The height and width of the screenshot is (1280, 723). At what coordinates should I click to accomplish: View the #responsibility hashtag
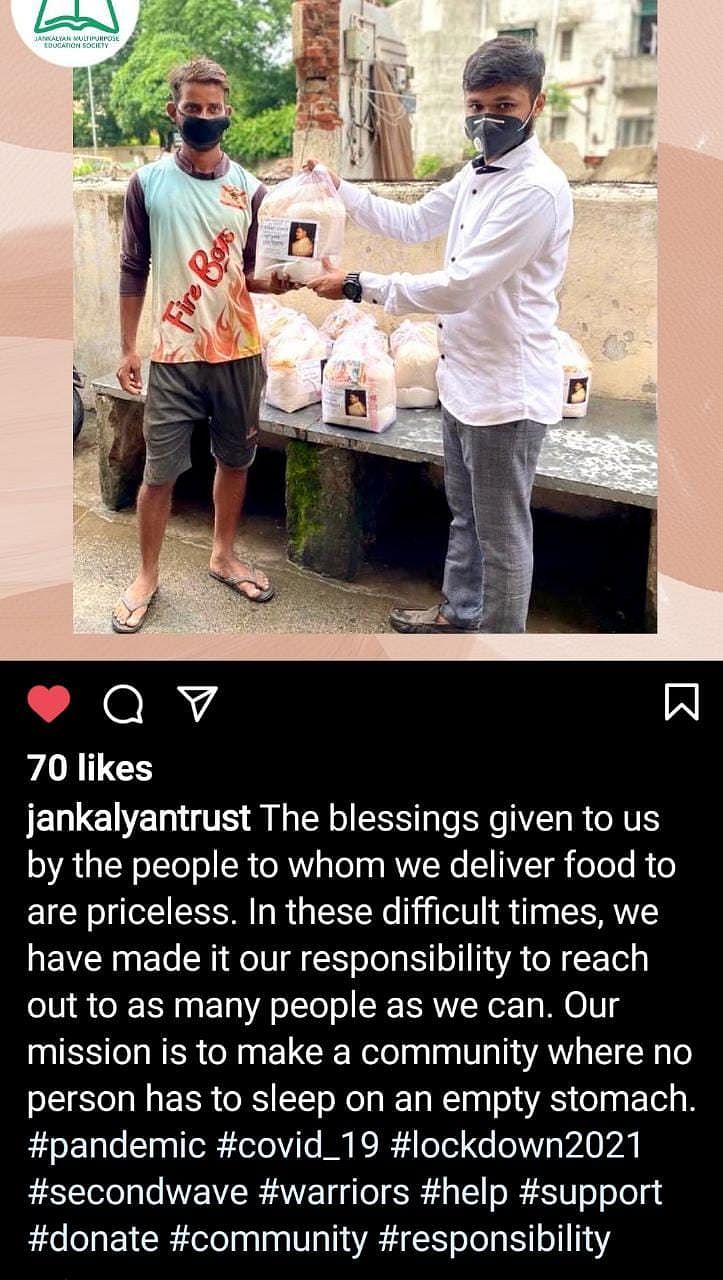pos(494,1240)
